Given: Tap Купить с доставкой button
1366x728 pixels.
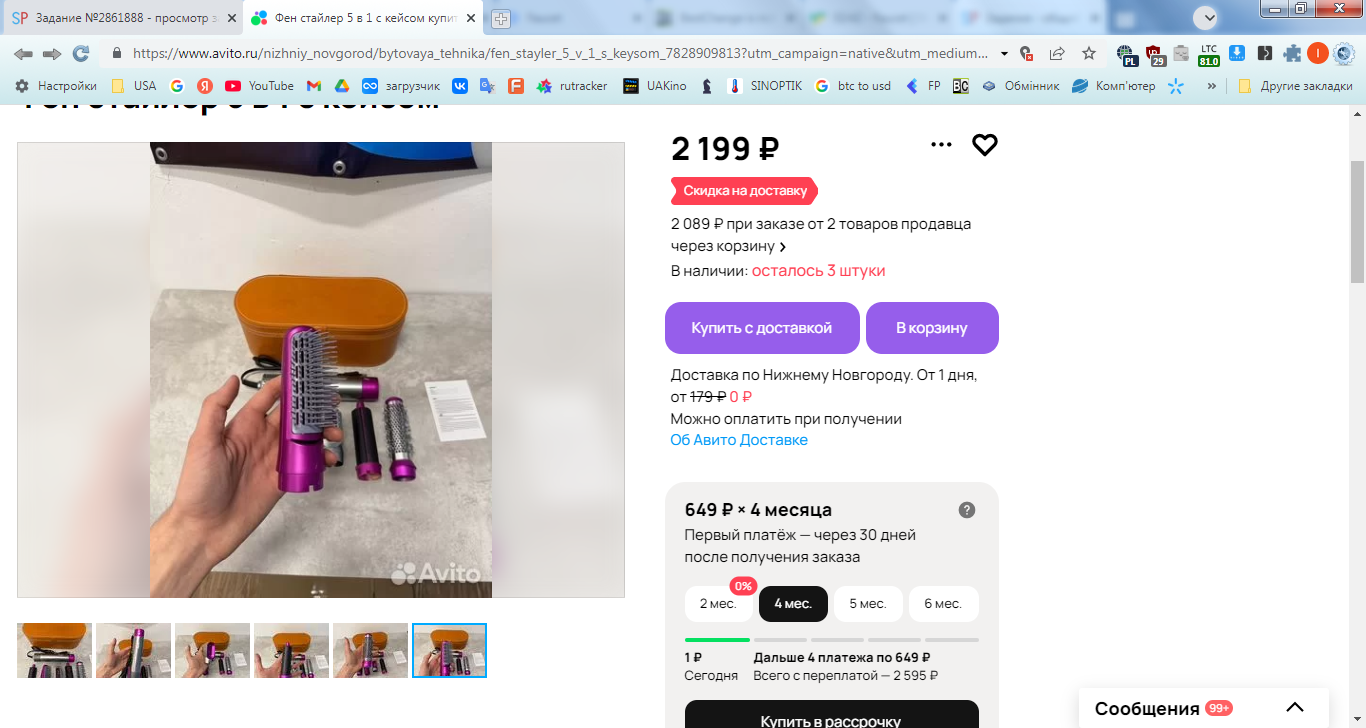Looking at the screenshot, I should point(762,328).
